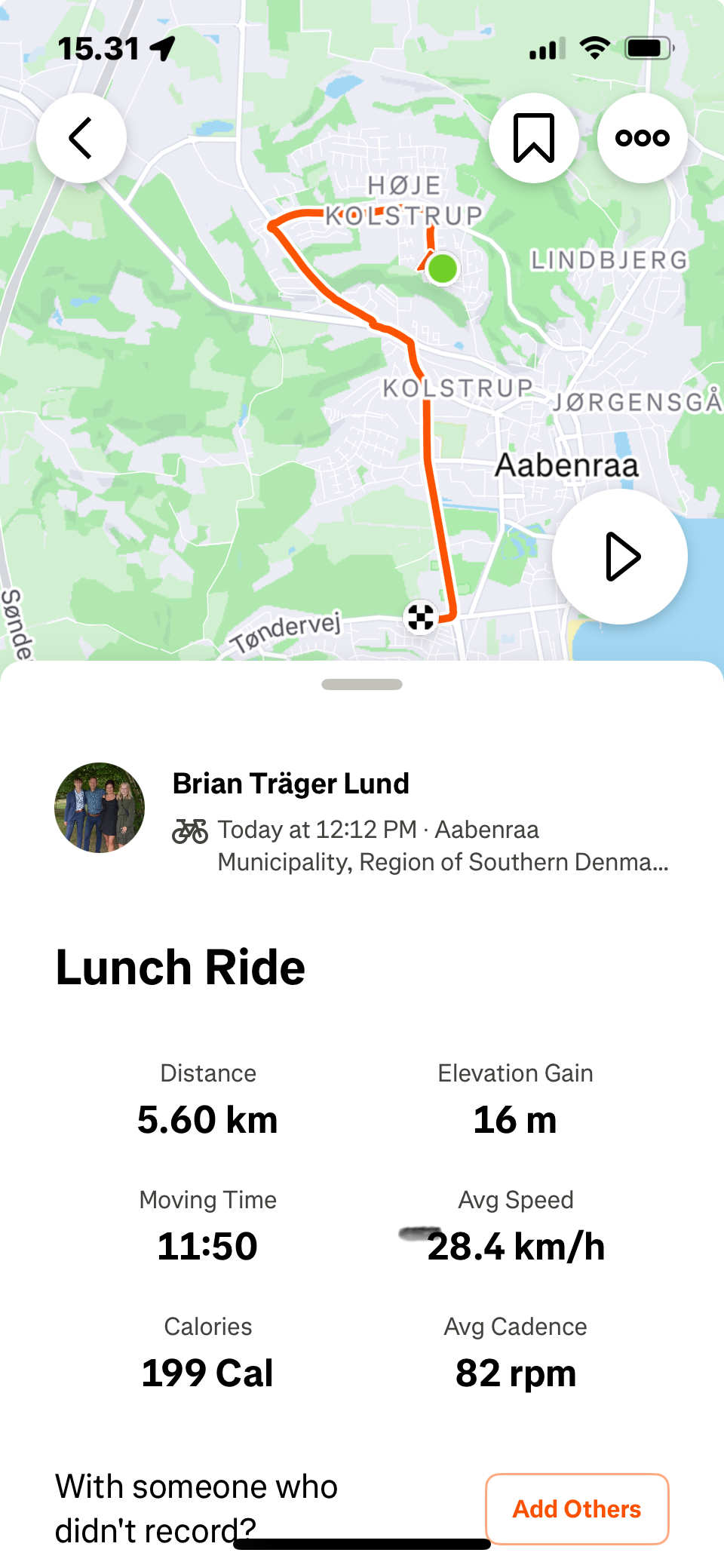Open Brian Träger Lund's profile picture
The image size is (724, 1568).
tap(100, 808)
